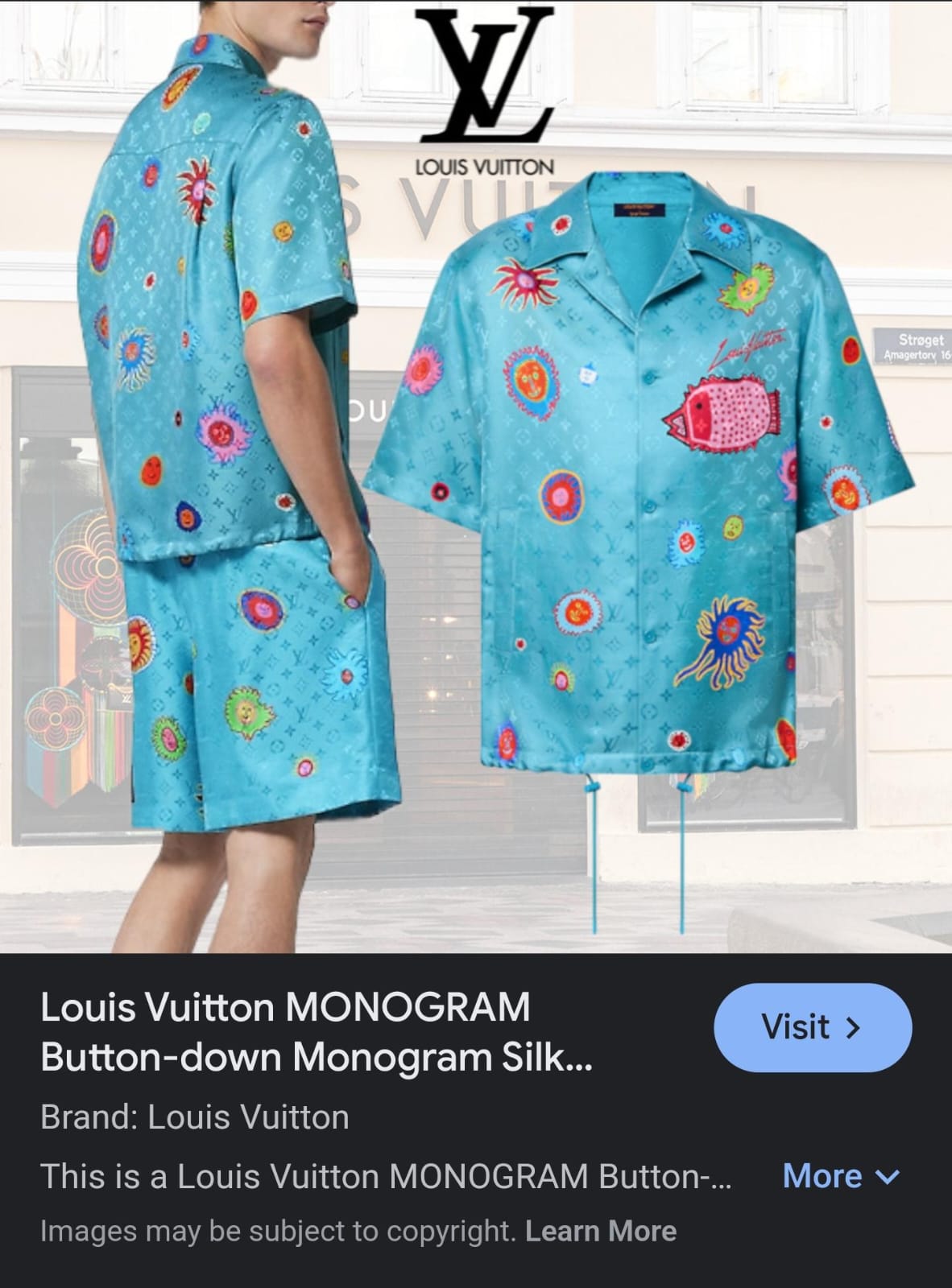Tap the Visit button
This screenshot has width=952, height=1288.
[812, 1027]
